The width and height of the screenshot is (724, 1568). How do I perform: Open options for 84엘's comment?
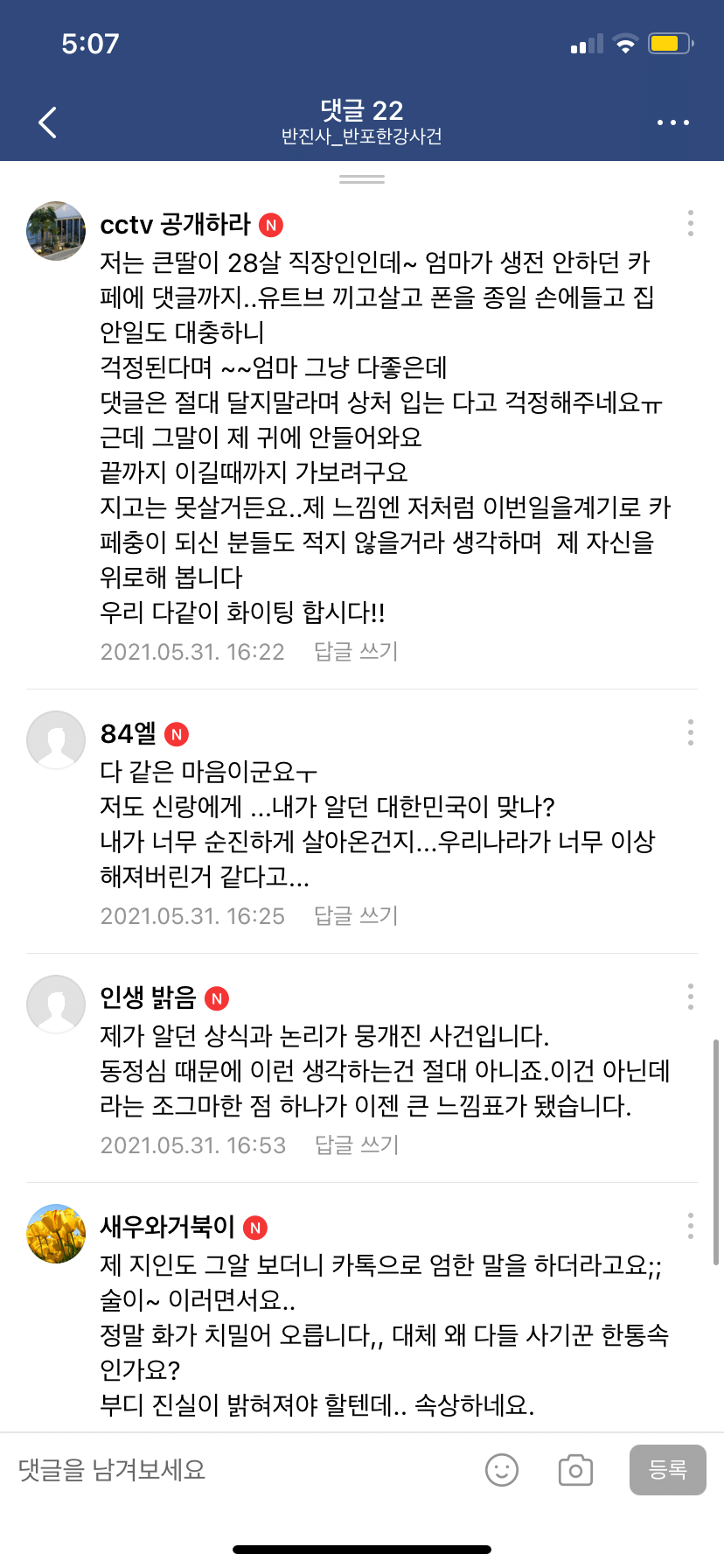[690, 732]
